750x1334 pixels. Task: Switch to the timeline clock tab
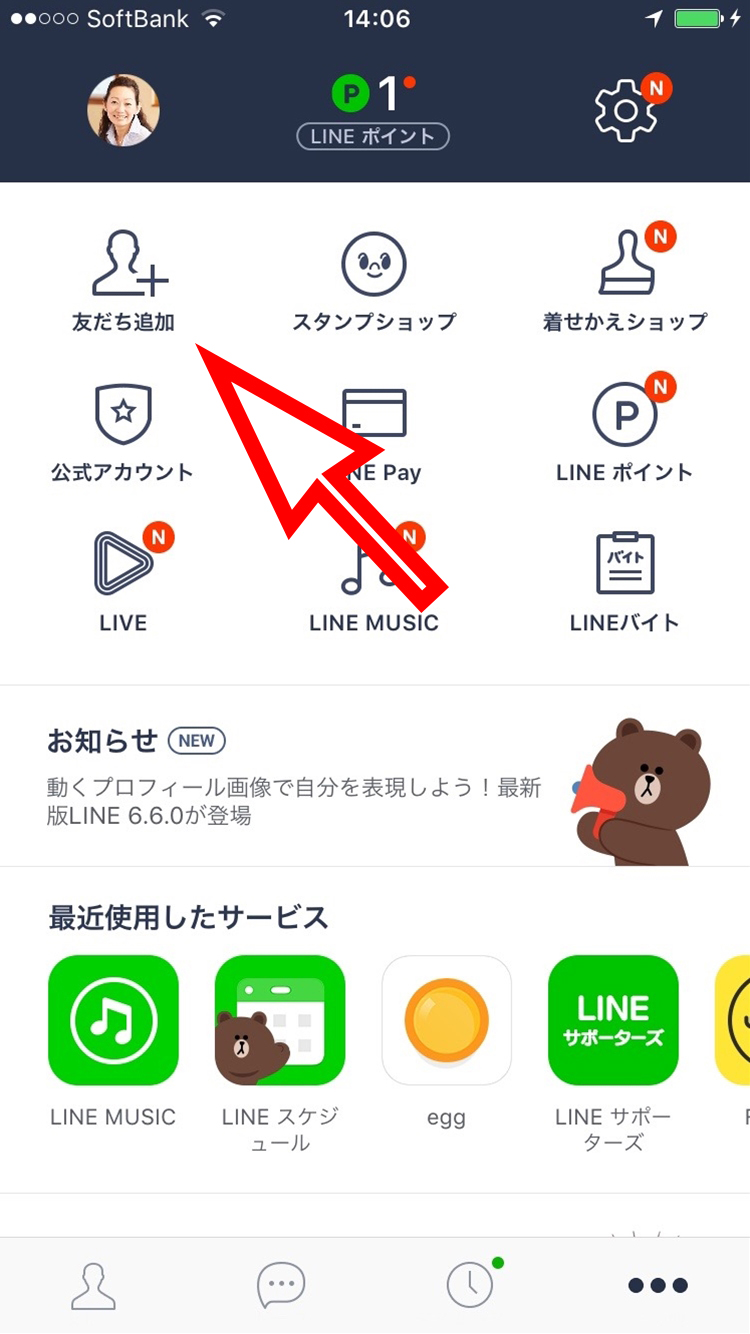tap(469, 1285)
